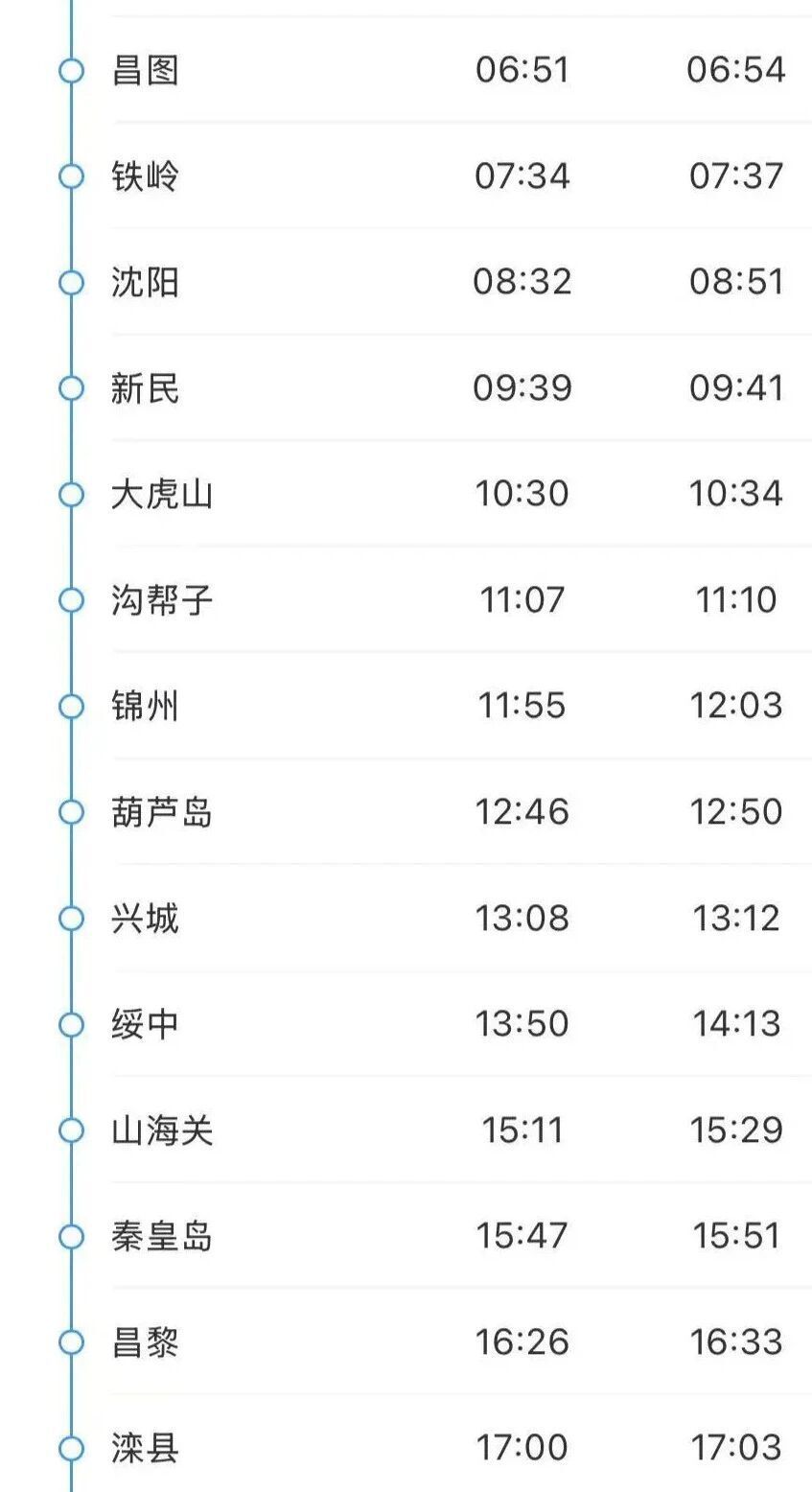Click the 秦皇岛 station entry
This screenshot has width=812, height=1492.
click(160, 1236)
